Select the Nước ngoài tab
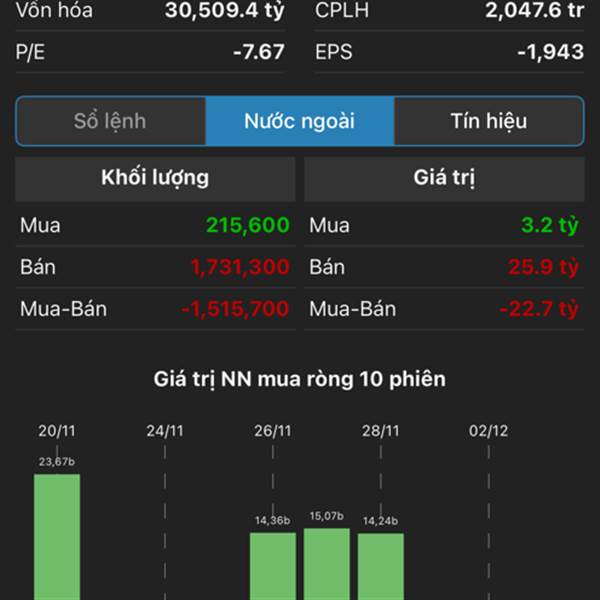This screenshot has height=600, width=600. coord(299,122)
